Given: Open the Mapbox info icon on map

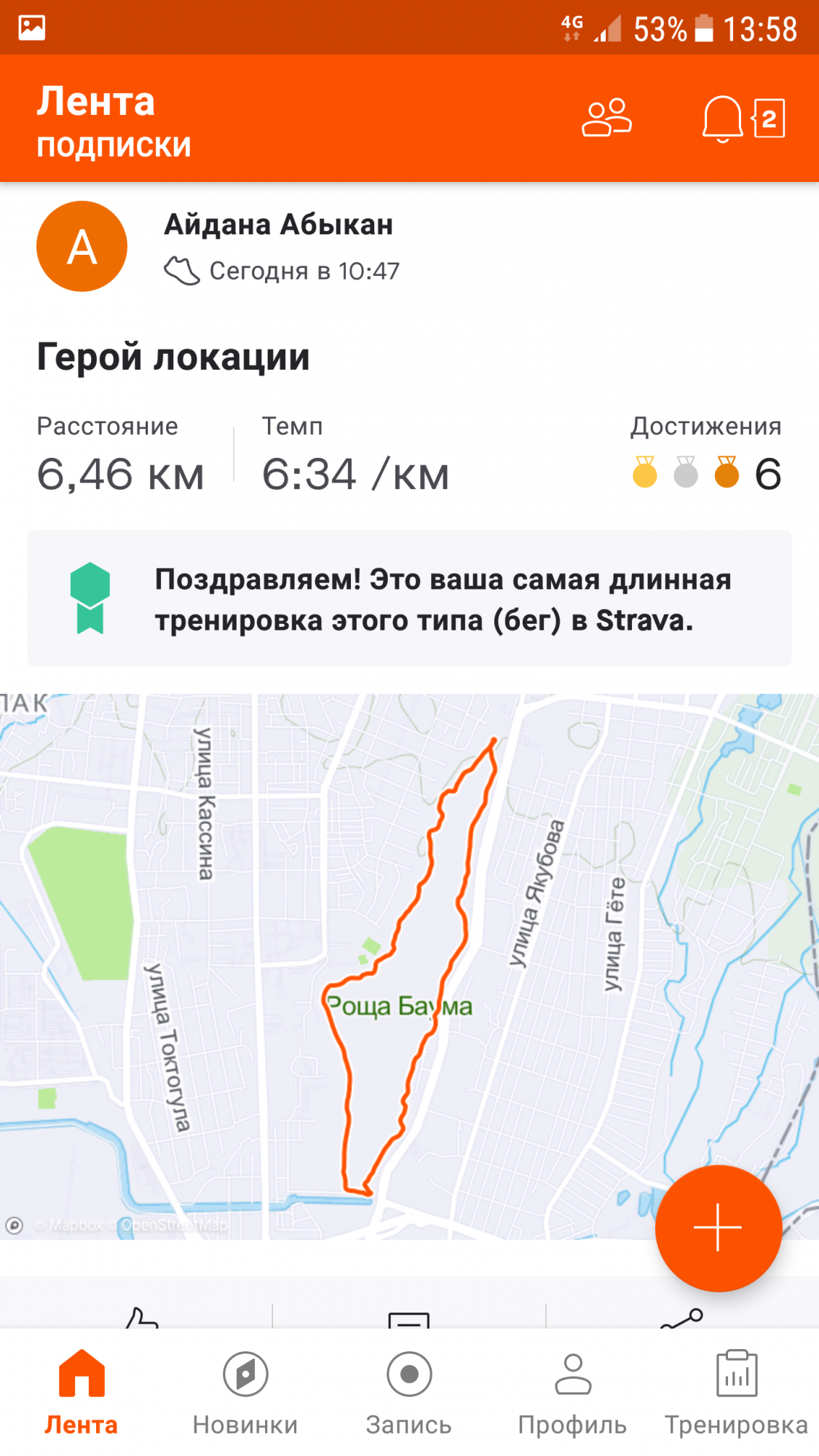Looking at the screenshot, I should (x=15, y=1225).
